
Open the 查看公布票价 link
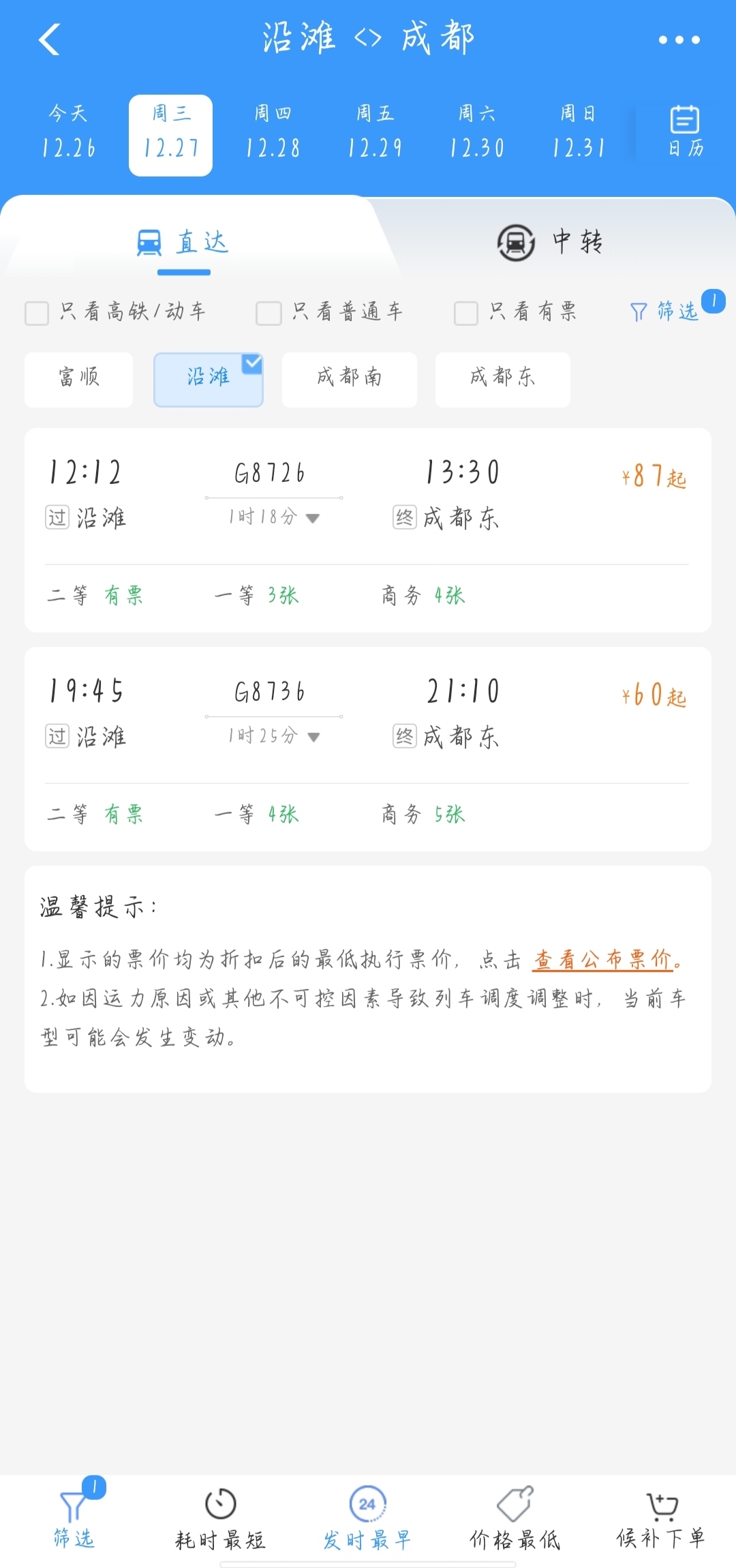(605, 960)
